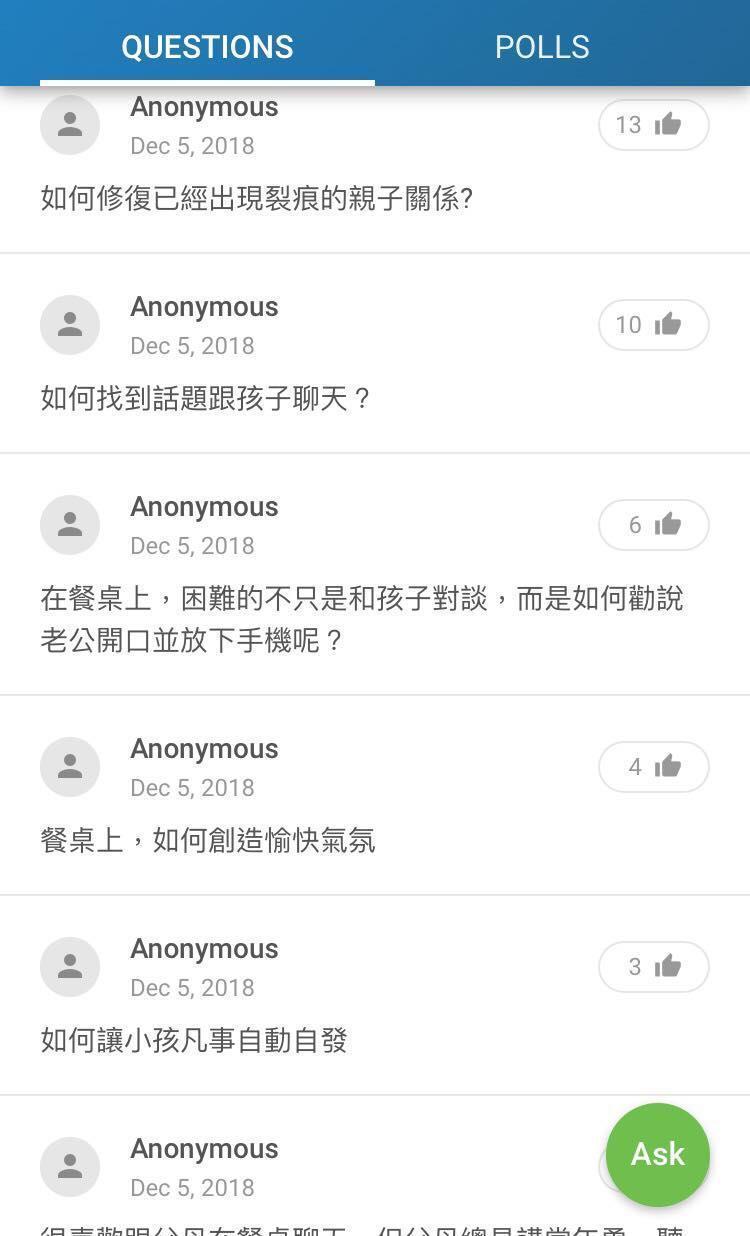Like the question with 4 upvotes
The image size is (750, 1236).
[654, 767]
